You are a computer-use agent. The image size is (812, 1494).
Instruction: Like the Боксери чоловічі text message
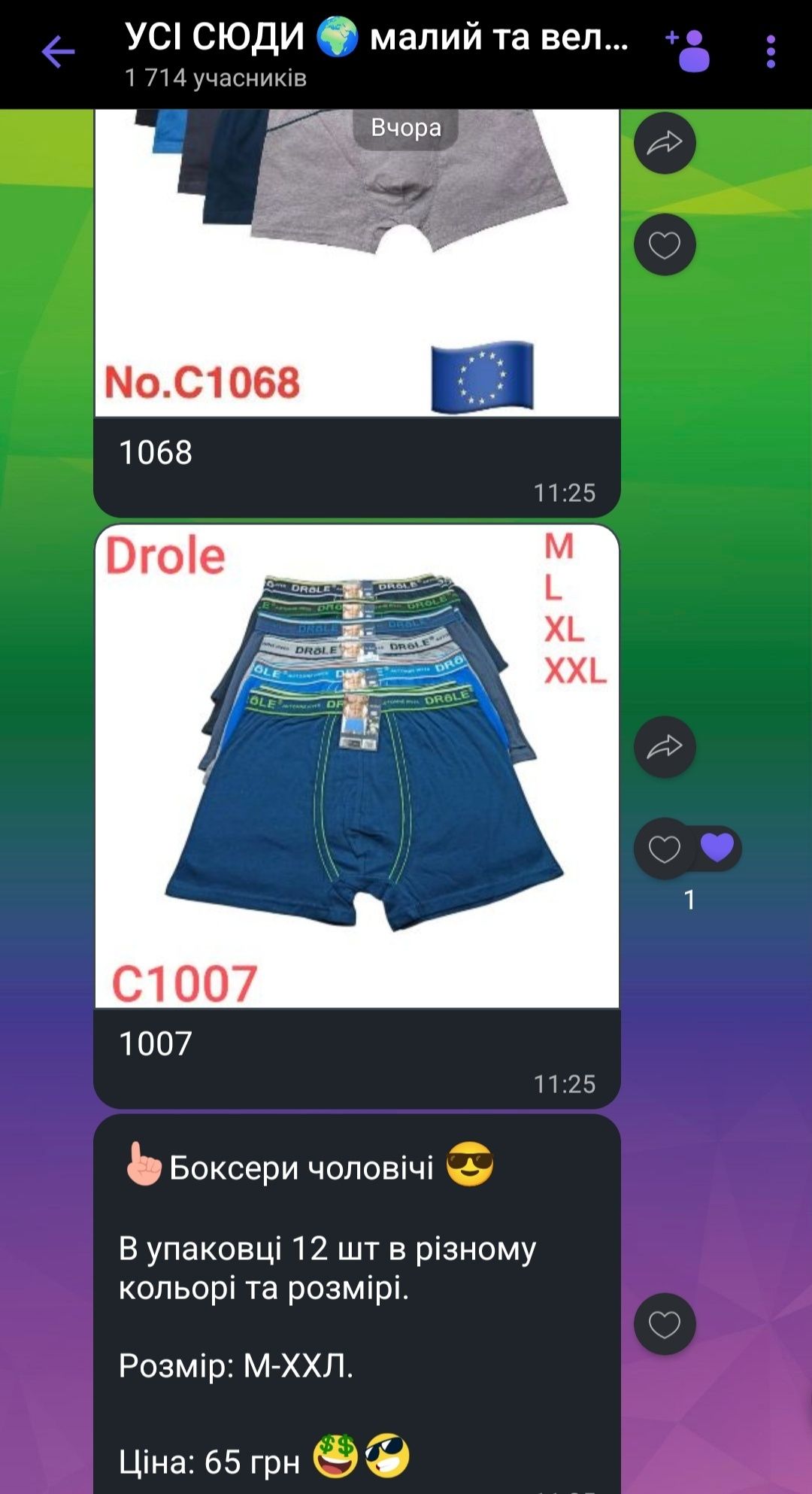pos(665,1325)
